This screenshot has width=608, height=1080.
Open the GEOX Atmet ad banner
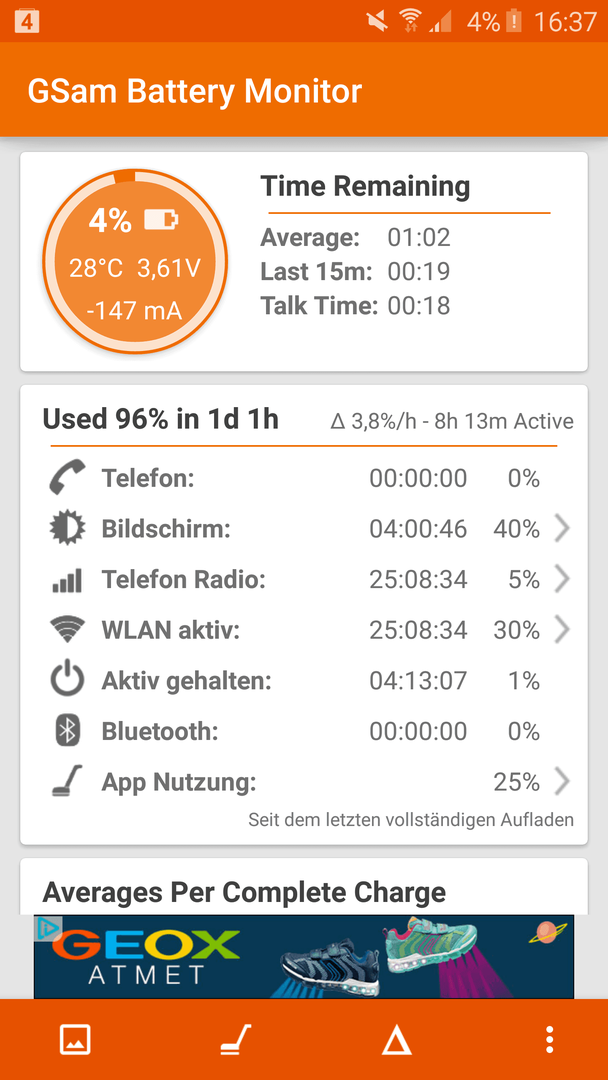(x=304, y=957)
